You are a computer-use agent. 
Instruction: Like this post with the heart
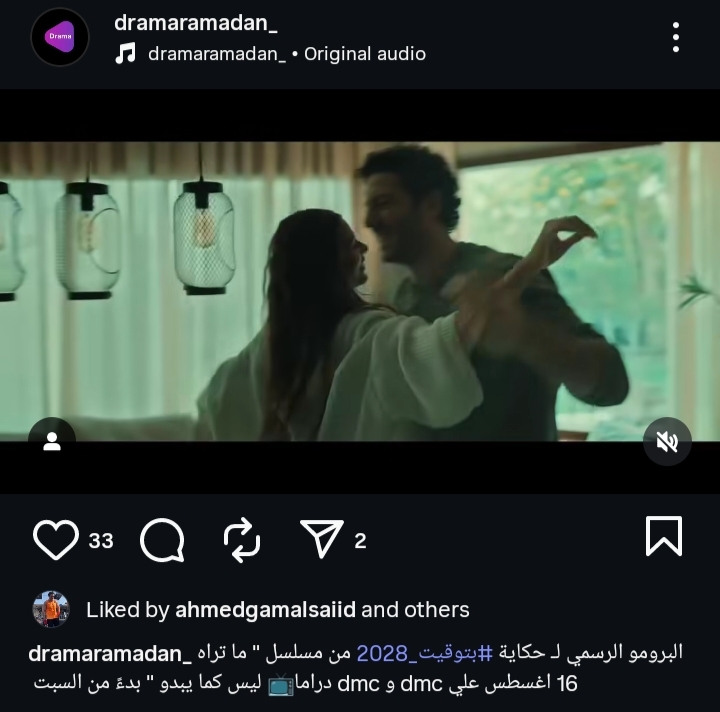[56, 541]
